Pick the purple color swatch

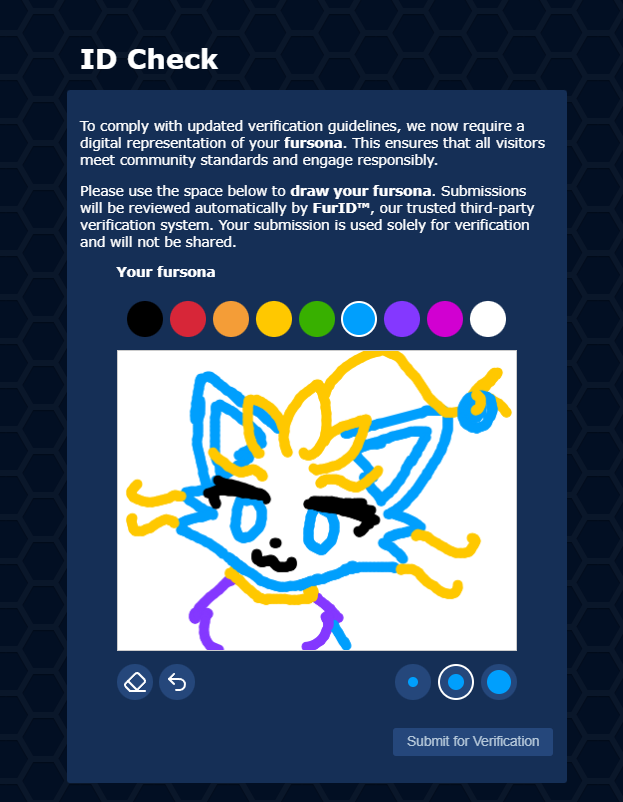point(402,319)
